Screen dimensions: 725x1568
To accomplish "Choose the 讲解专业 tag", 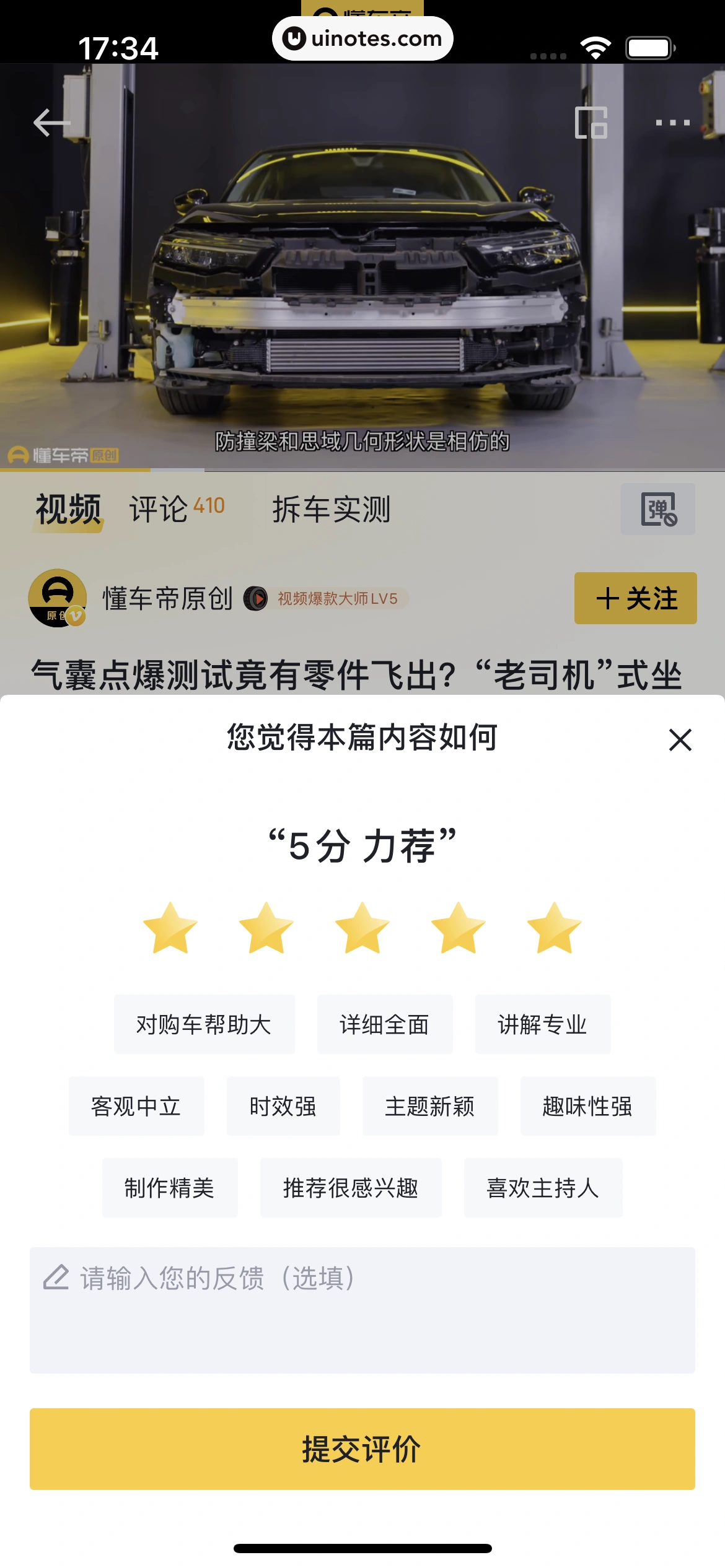I will pyautogui.click(x=542, y=1024).
